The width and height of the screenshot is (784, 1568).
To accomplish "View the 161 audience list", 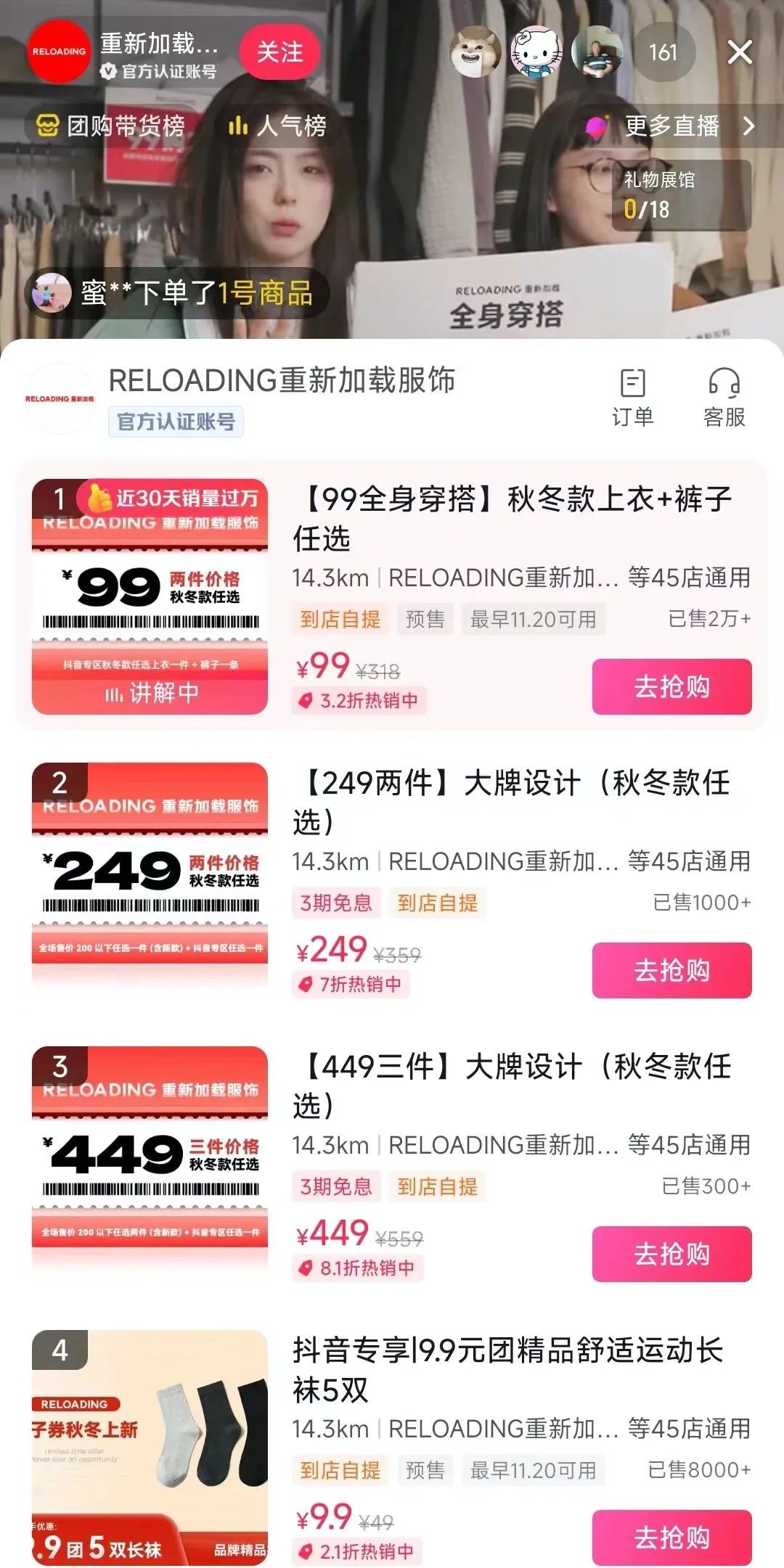I will coord(662,52).
